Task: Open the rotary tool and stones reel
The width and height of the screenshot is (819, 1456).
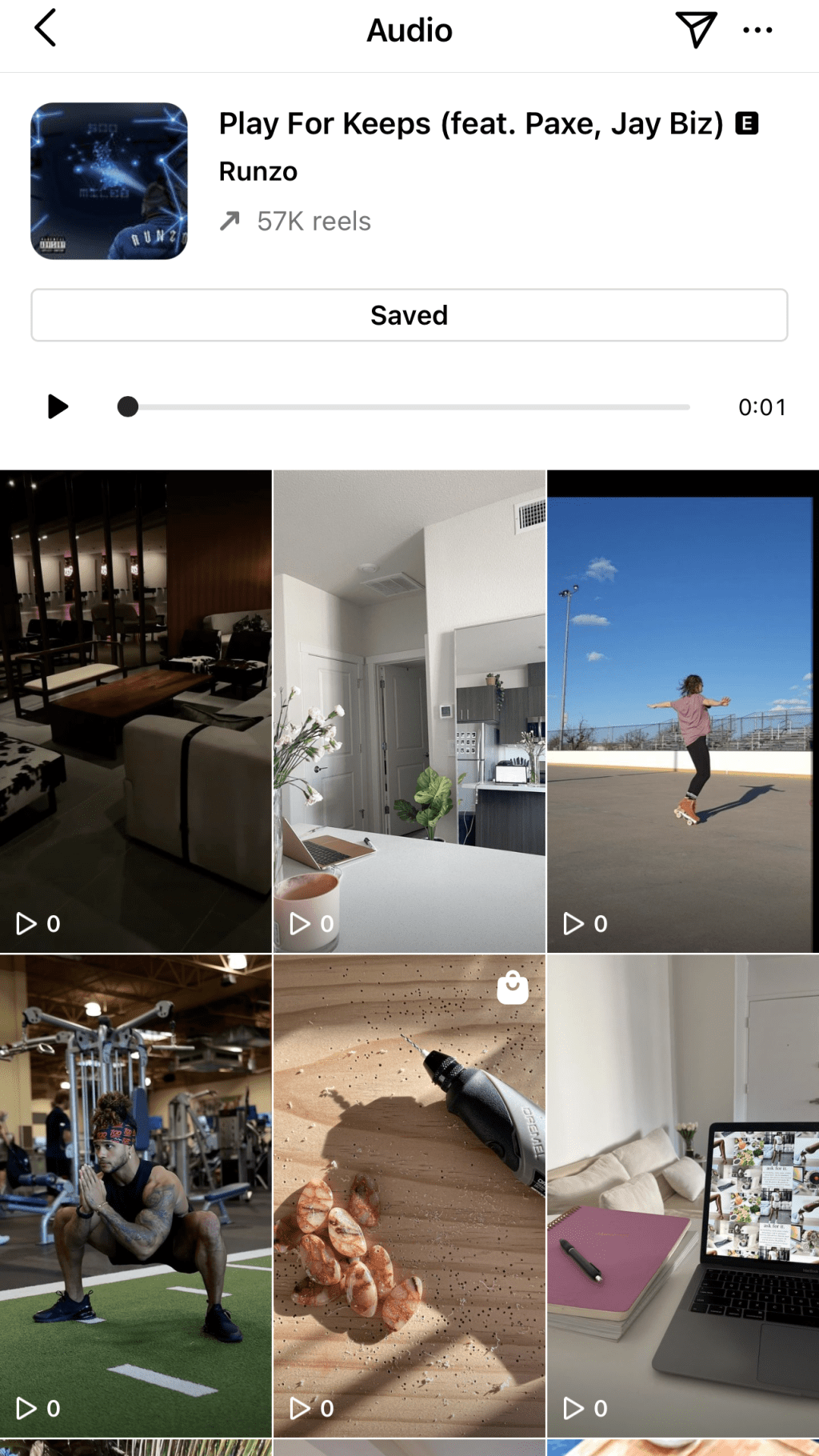Action: pyautogui.click(x=409, y=1194)
